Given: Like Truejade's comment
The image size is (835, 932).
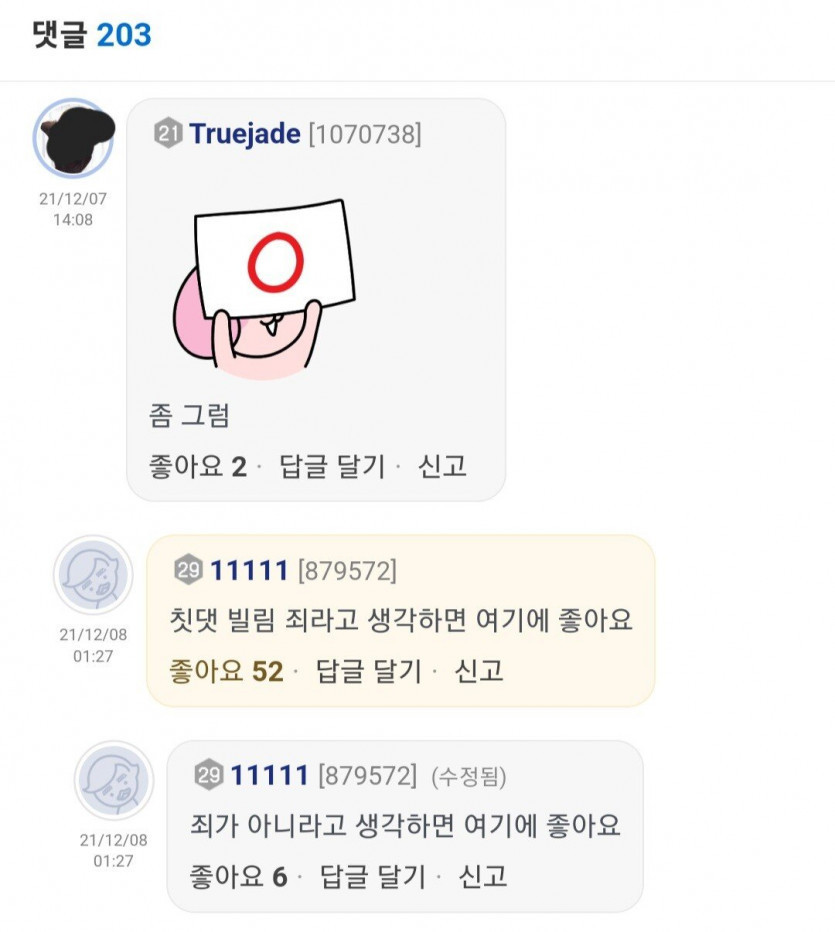Looking at the screenshot, I should coord(197,466).
